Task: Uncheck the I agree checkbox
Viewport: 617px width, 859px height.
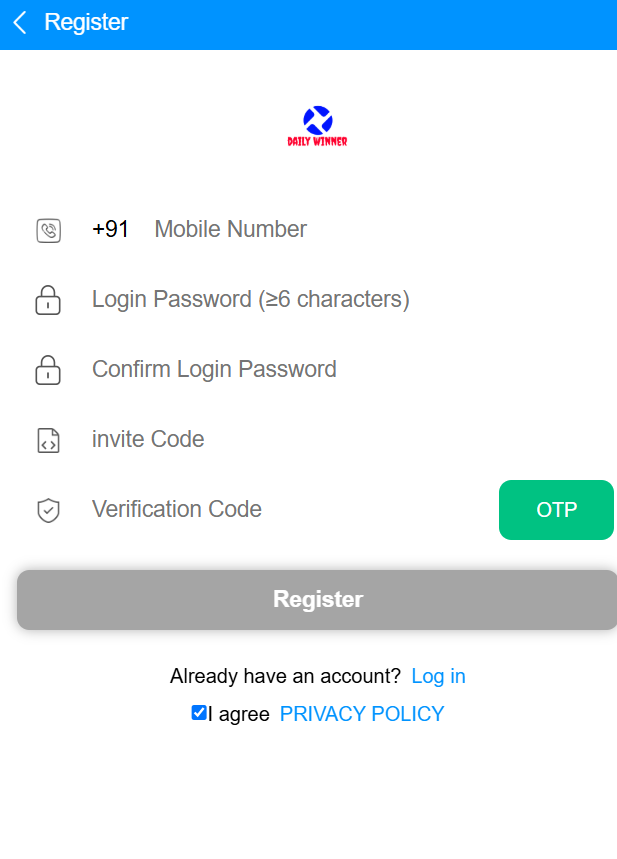Action: 199,713
